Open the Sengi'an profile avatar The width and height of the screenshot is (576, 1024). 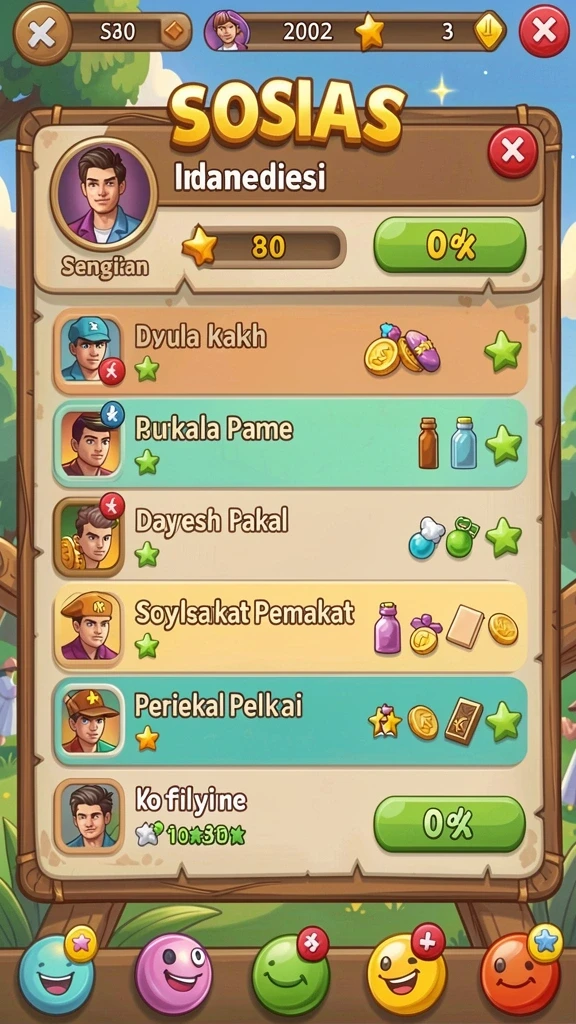pyautogui.click(x=104, y=194)
